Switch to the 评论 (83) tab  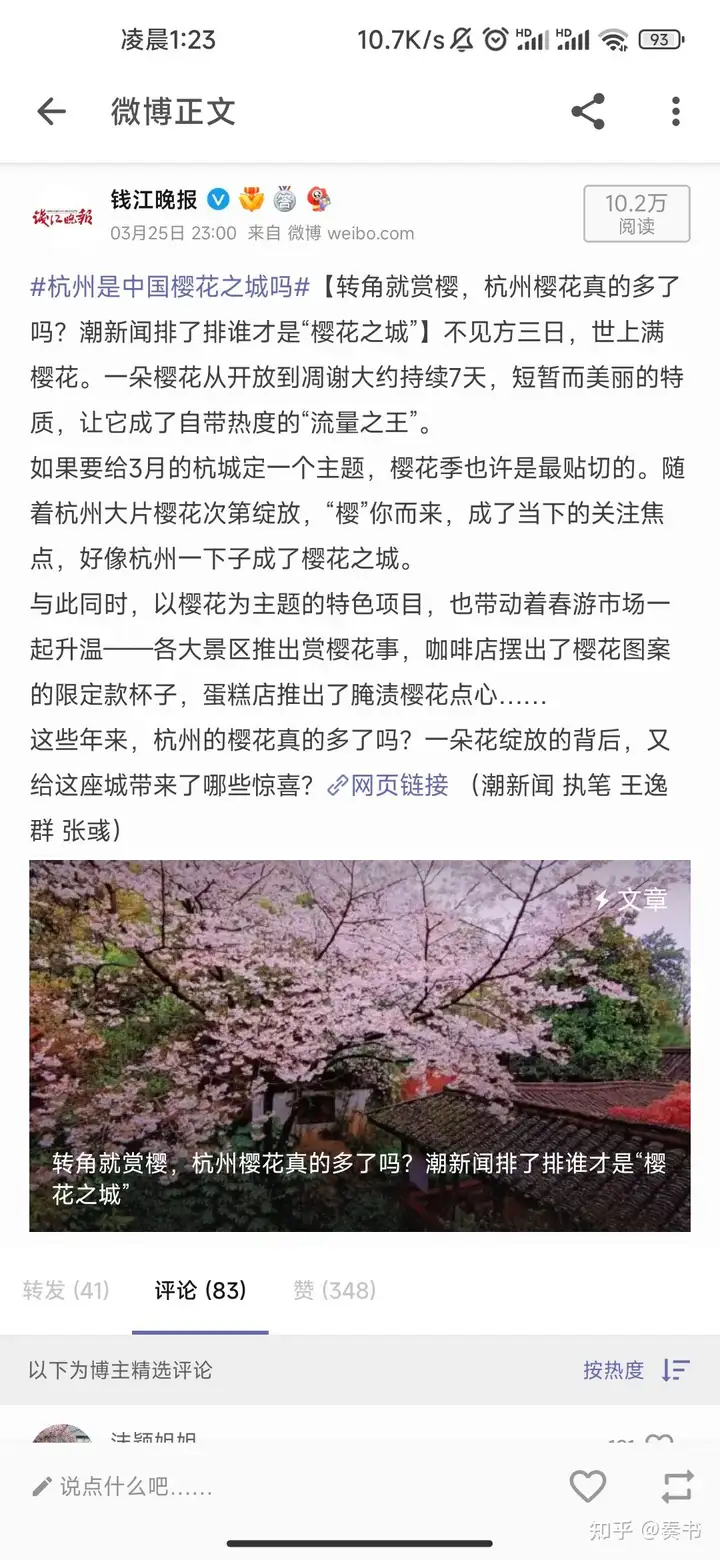point(200,1290)
